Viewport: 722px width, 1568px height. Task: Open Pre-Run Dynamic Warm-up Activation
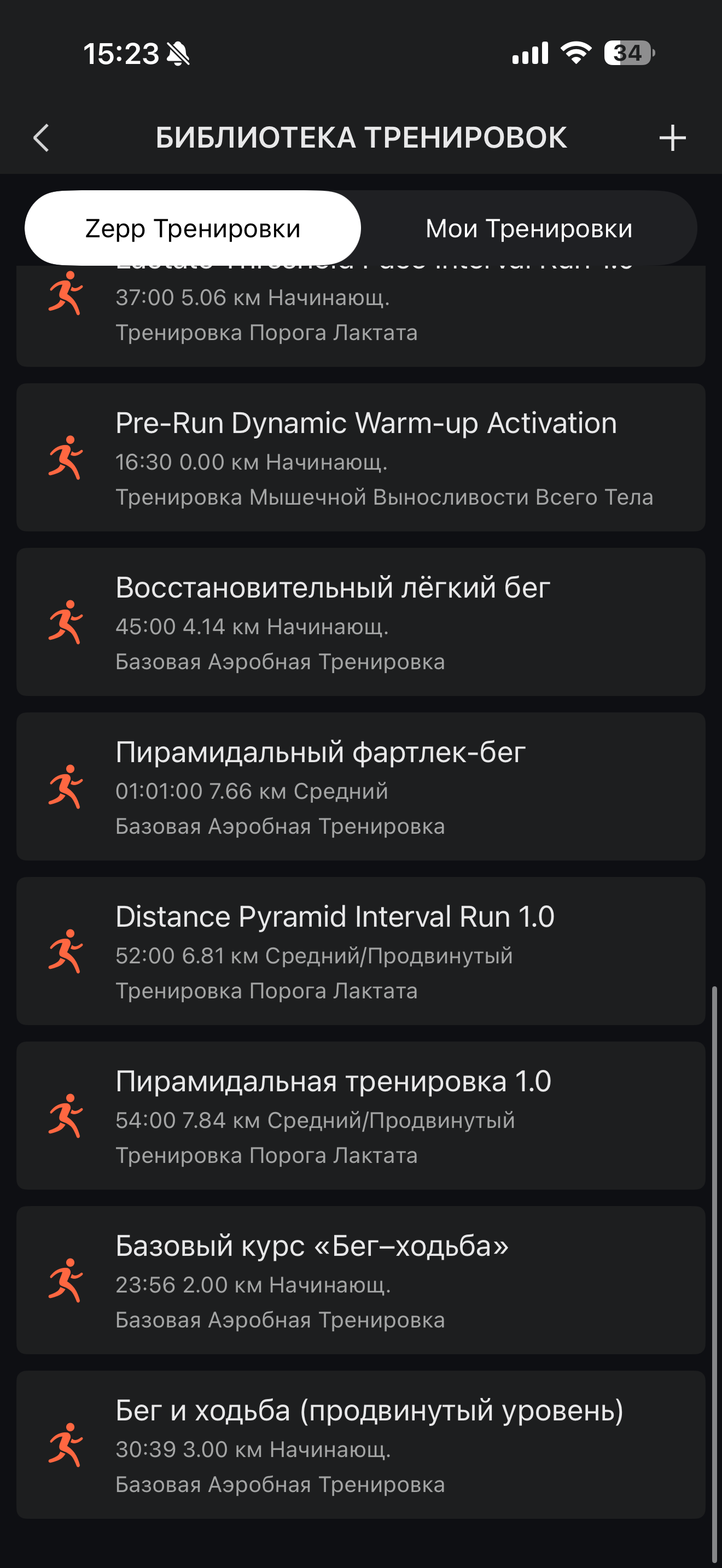360,458
